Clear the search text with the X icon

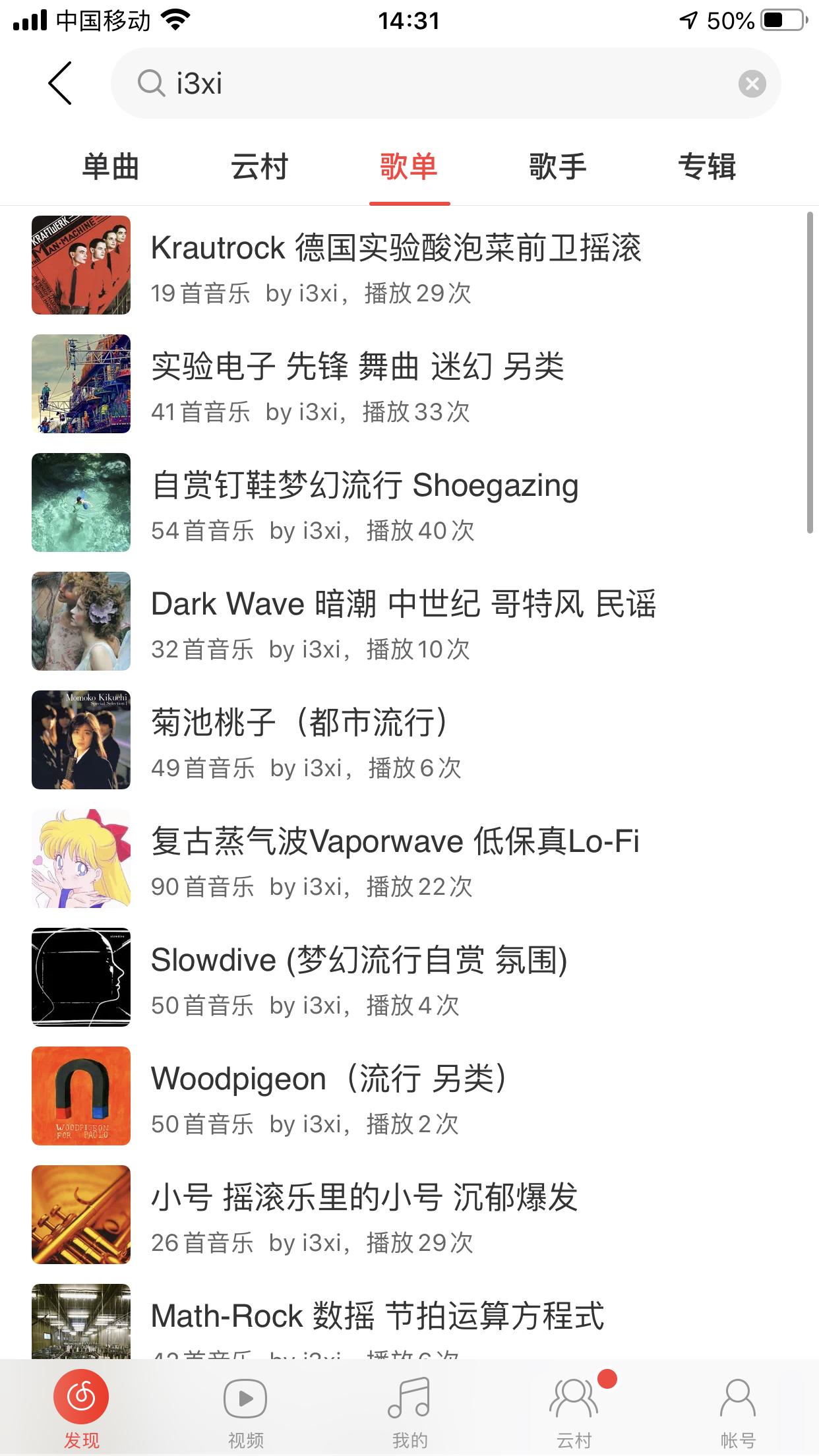pos(752,84)
